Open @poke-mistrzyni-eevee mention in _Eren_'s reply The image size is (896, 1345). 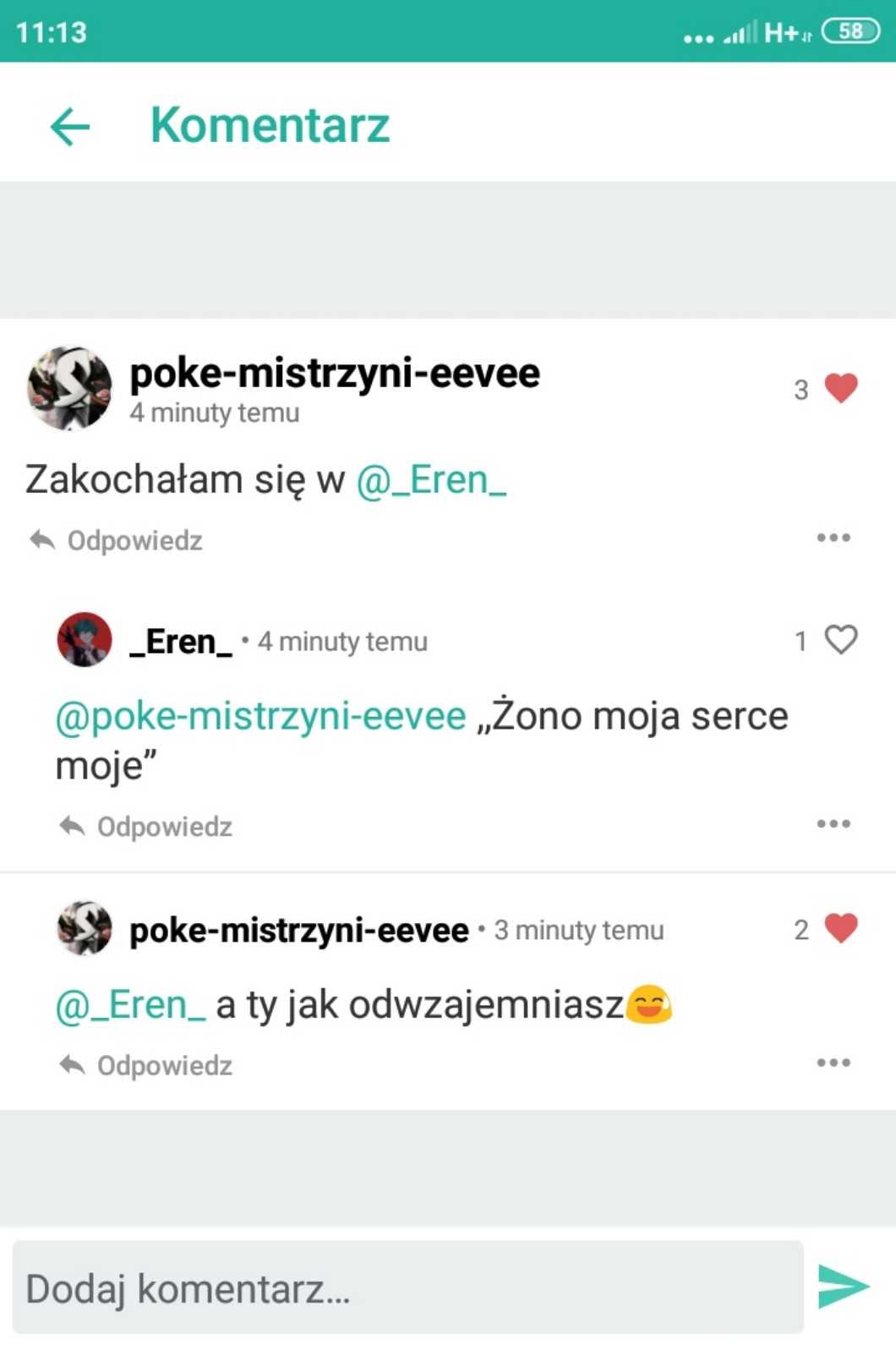260,716
